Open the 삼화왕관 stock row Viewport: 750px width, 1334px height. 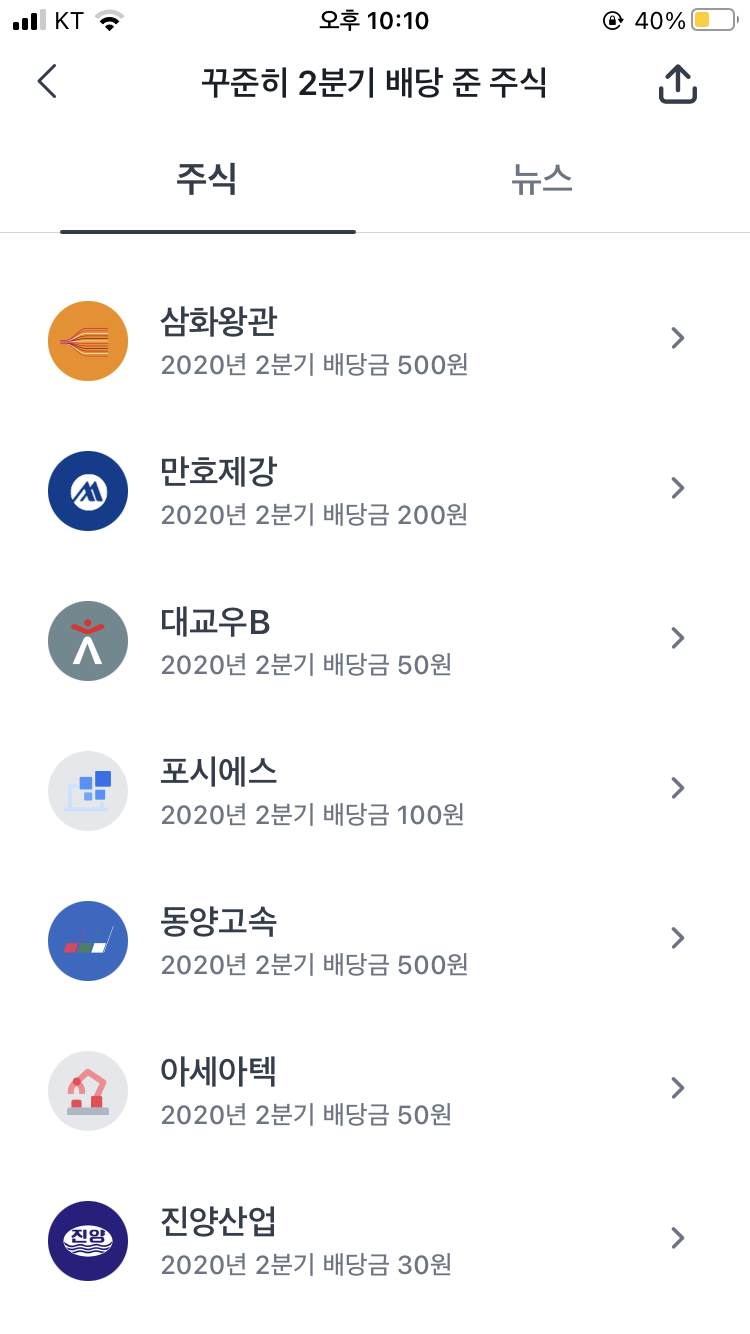pyautogui.click(x=375, y=341)
